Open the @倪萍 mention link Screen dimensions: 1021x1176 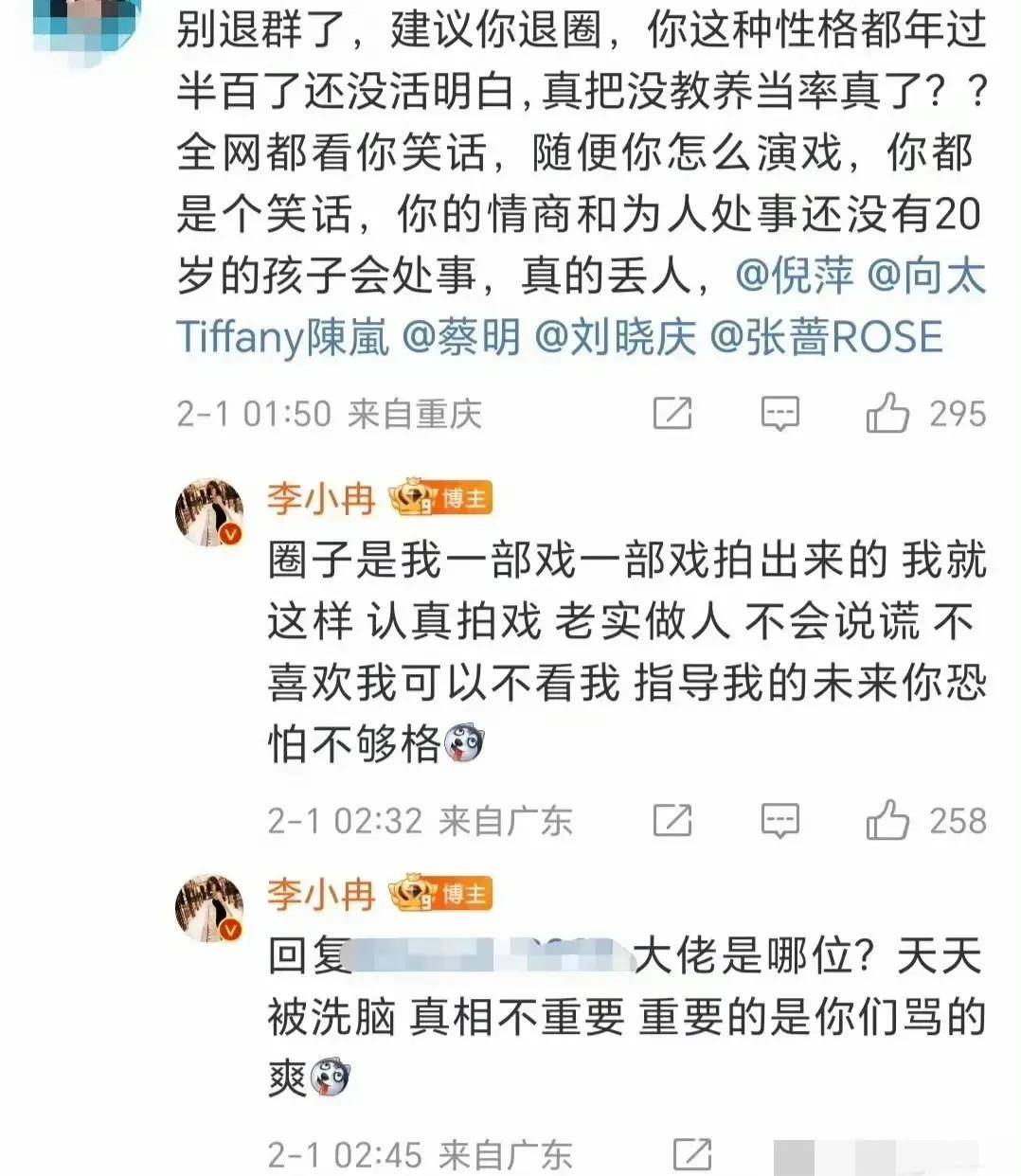coord(794,276)
